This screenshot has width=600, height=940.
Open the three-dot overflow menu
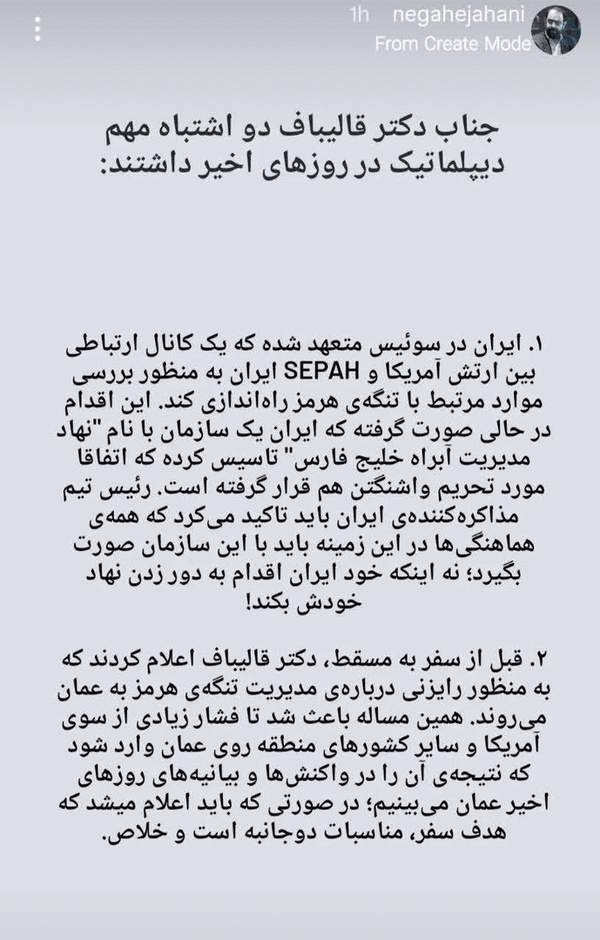coord(38,29)
